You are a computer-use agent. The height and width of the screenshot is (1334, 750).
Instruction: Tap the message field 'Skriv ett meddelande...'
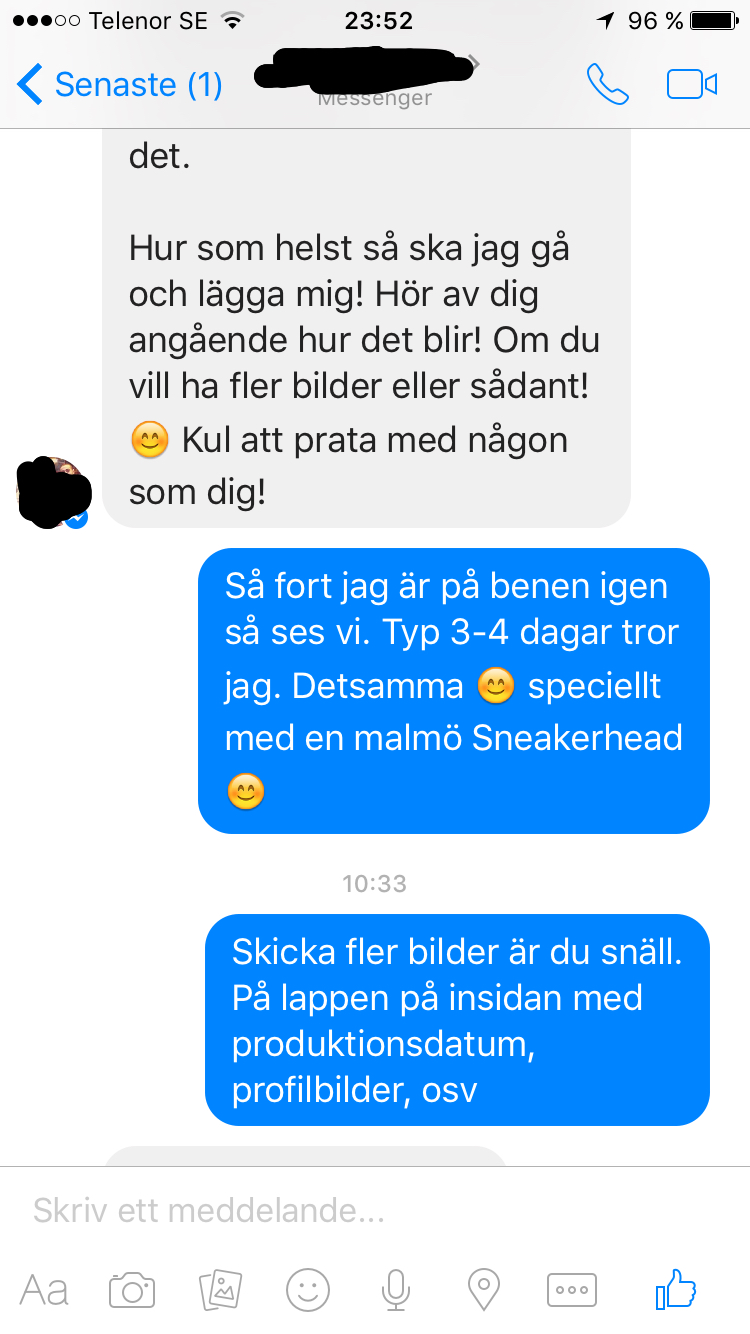[375, 1211]
